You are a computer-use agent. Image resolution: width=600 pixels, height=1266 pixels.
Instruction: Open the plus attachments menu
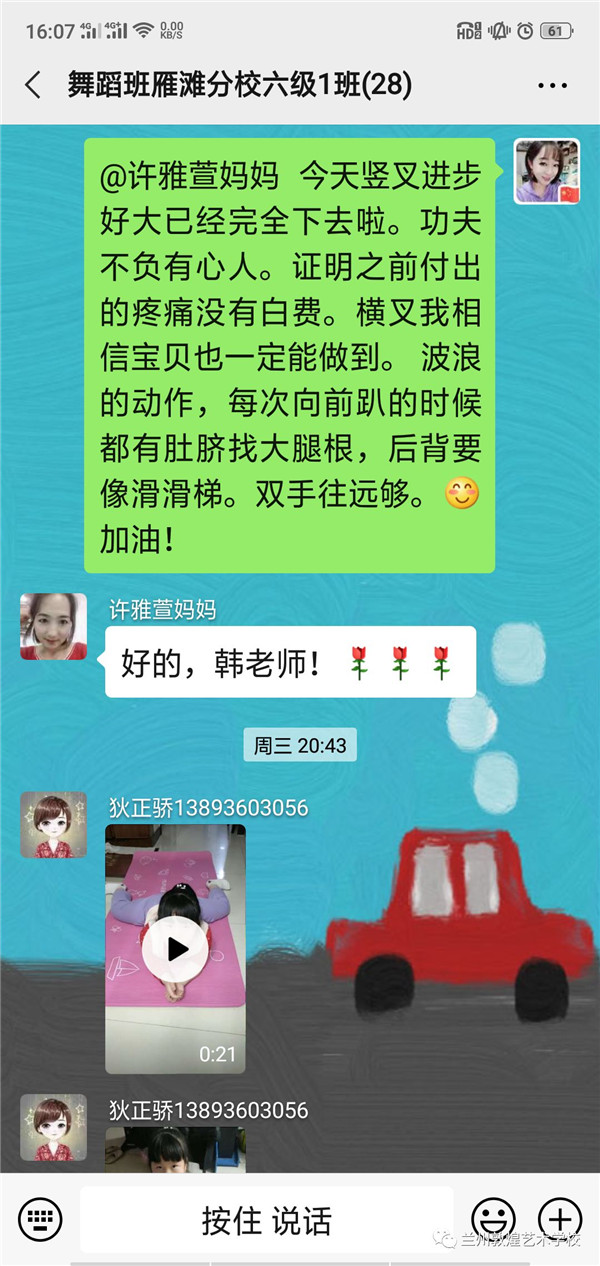(559, 1219)
